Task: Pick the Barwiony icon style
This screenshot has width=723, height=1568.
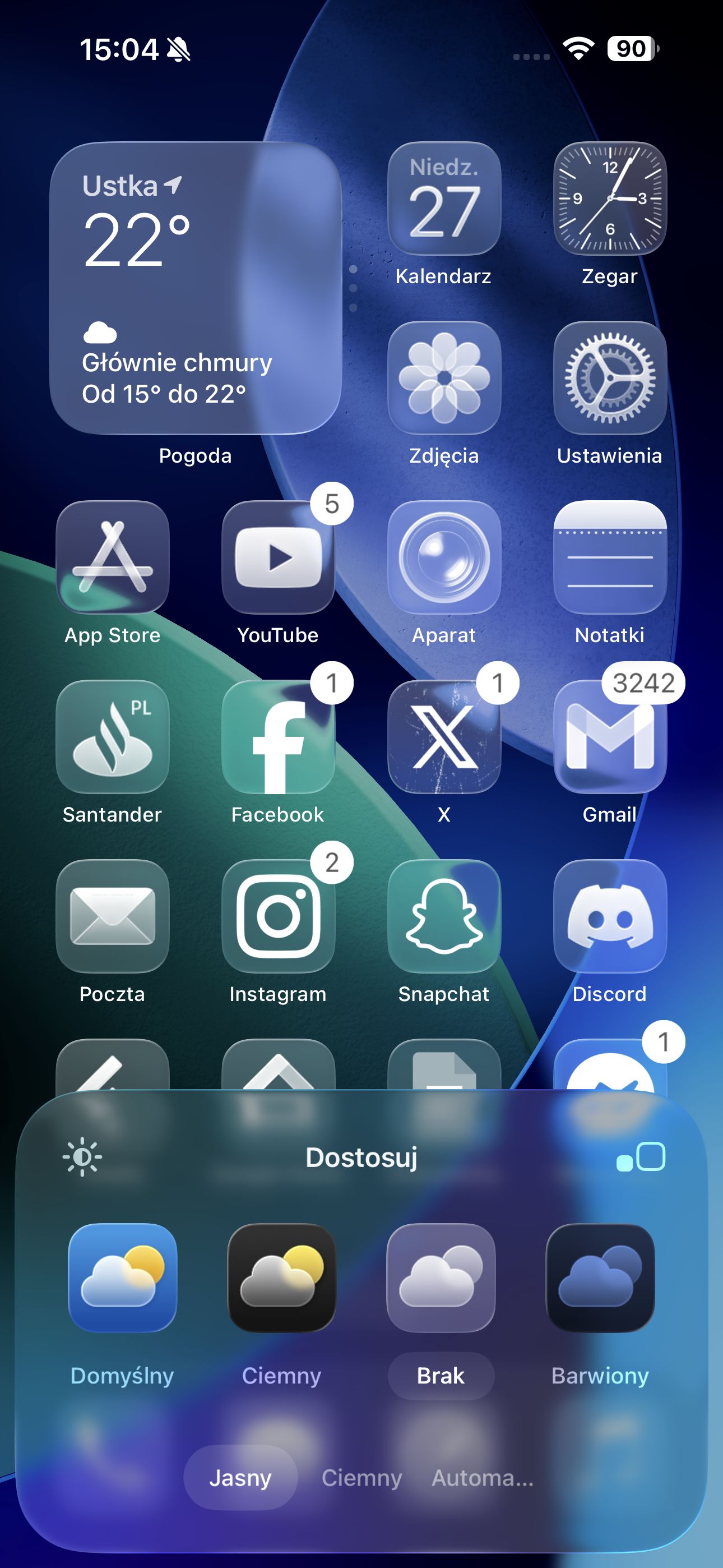Action: click(x=600, y=1278)
